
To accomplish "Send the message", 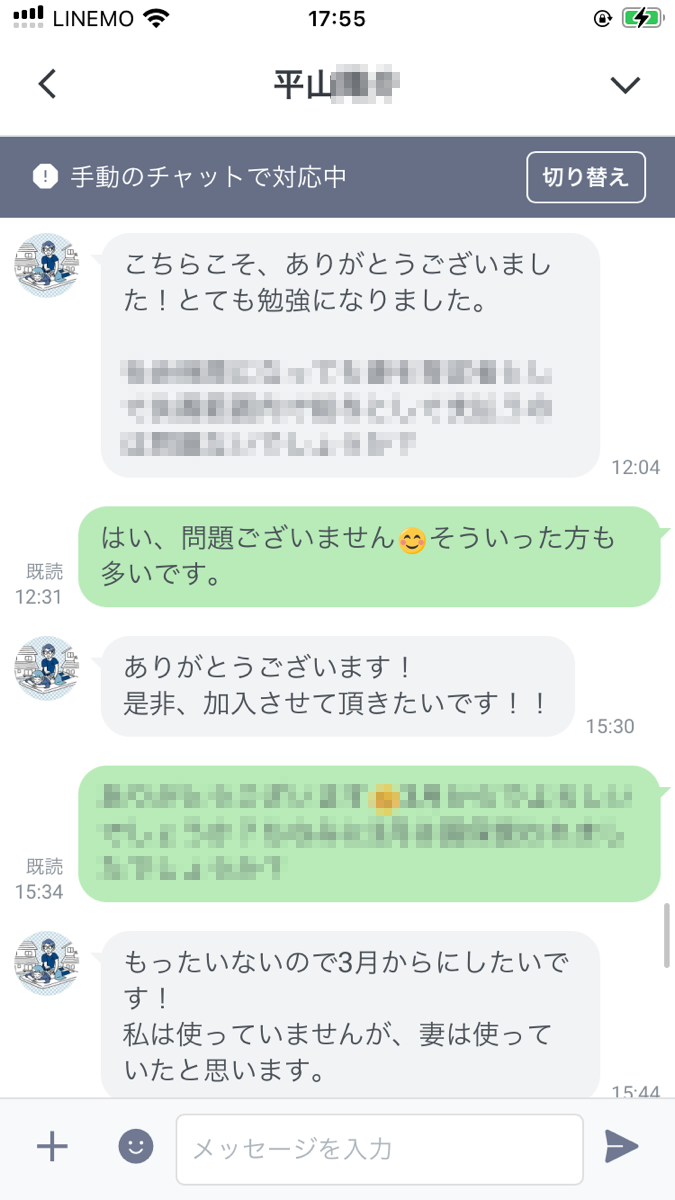I will [621, 1146].
